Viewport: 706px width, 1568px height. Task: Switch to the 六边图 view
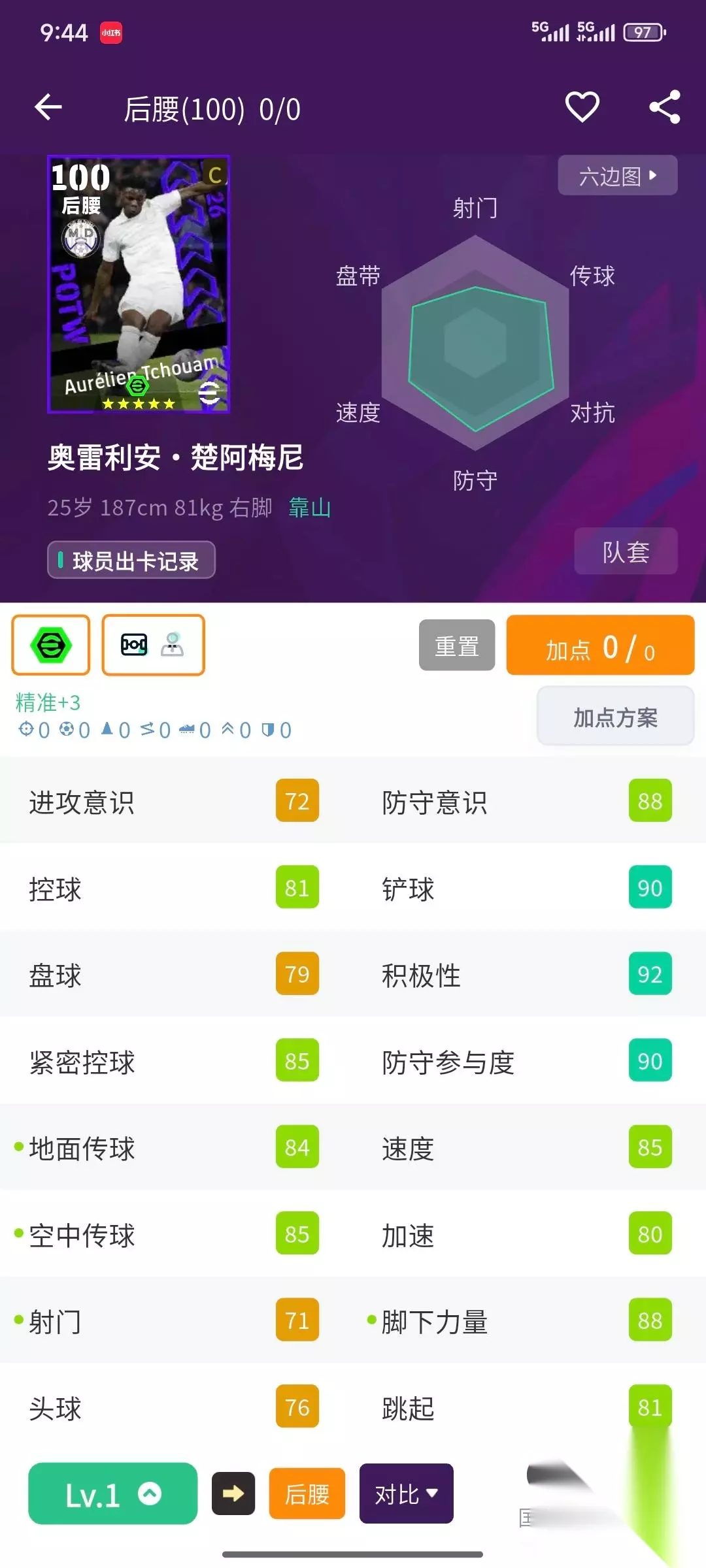pos(617,176)
